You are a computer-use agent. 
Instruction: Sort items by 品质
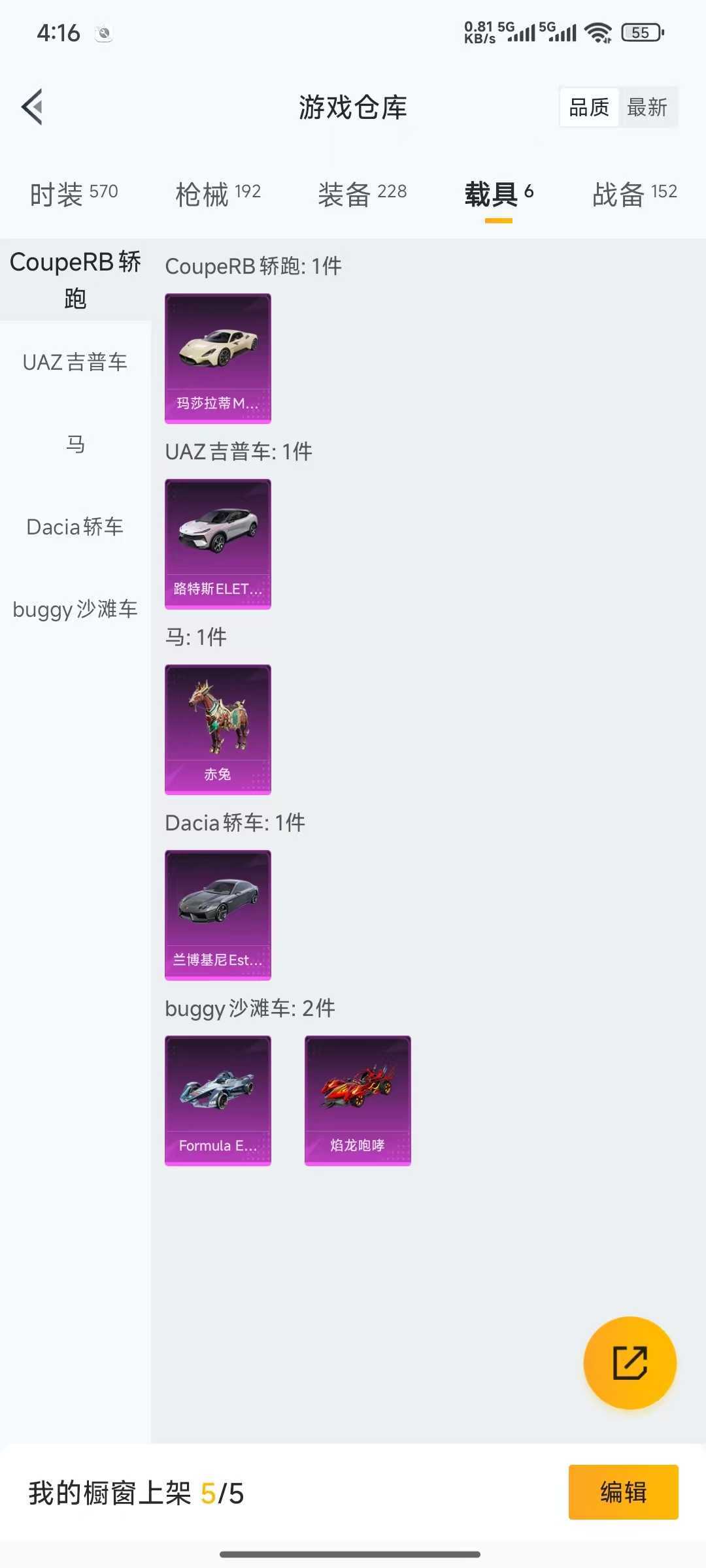click(589, 107)
